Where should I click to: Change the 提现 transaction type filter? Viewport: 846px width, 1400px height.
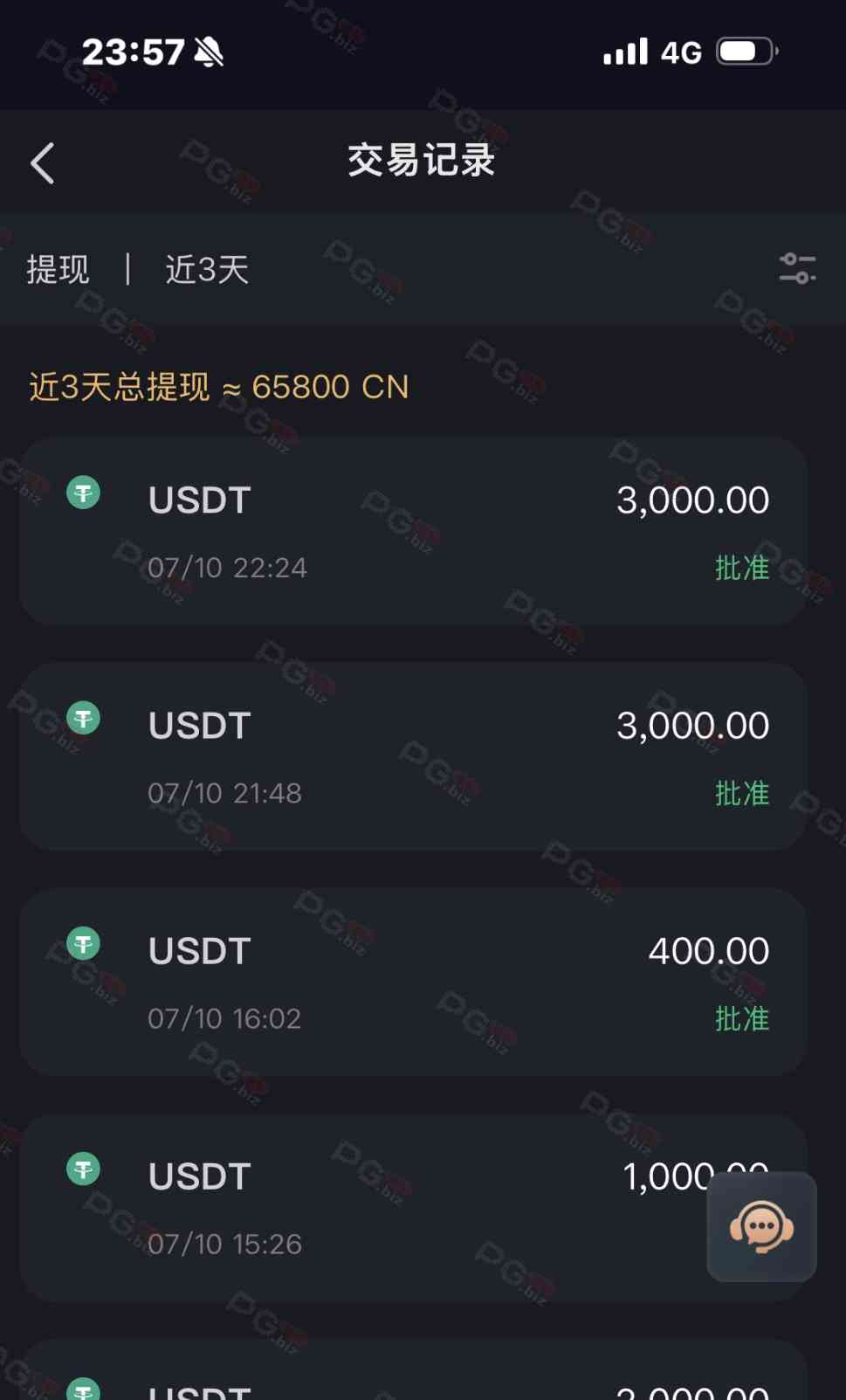[x=58, y=270]
